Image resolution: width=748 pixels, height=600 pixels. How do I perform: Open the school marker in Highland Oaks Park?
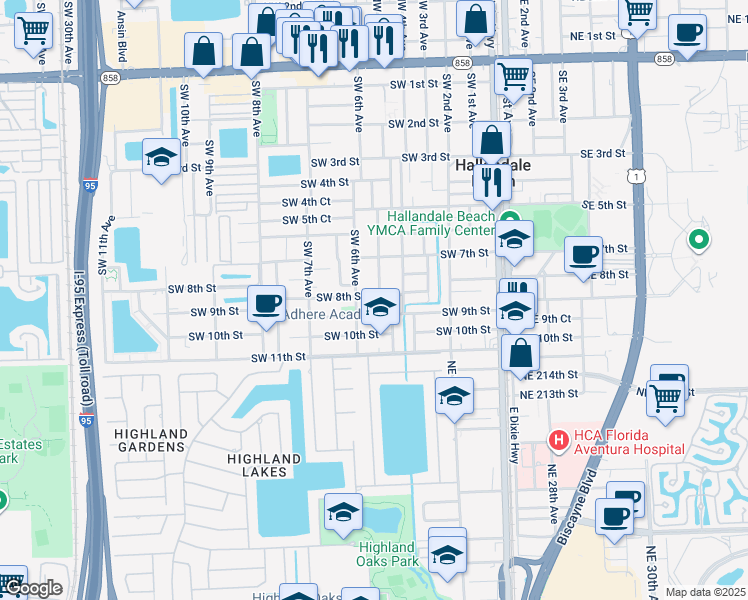[x=447, y=550]
